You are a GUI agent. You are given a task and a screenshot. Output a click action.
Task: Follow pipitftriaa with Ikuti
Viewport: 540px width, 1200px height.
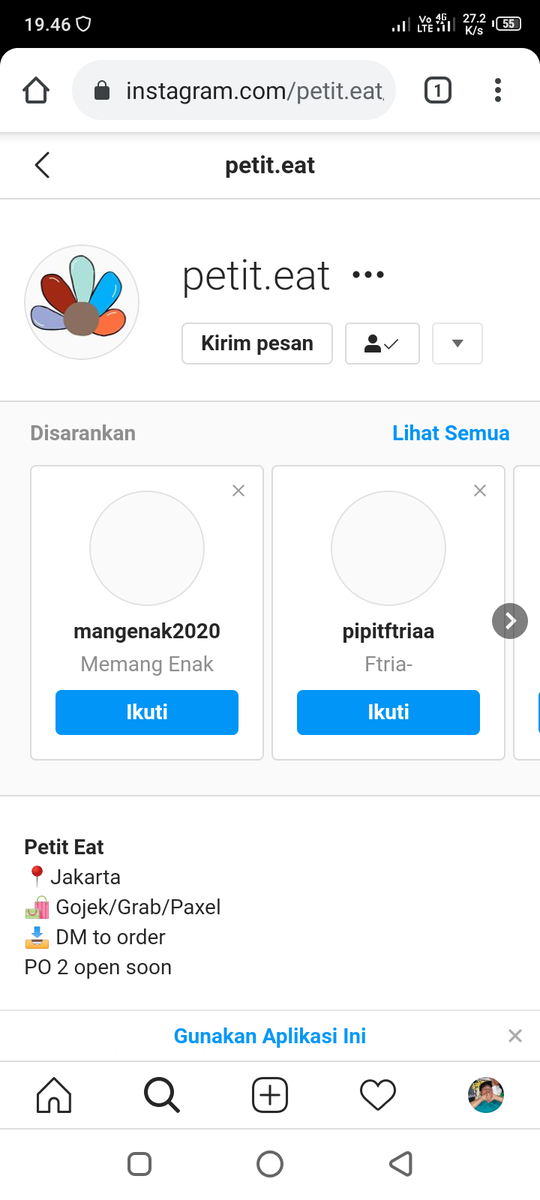pos(388,712)
